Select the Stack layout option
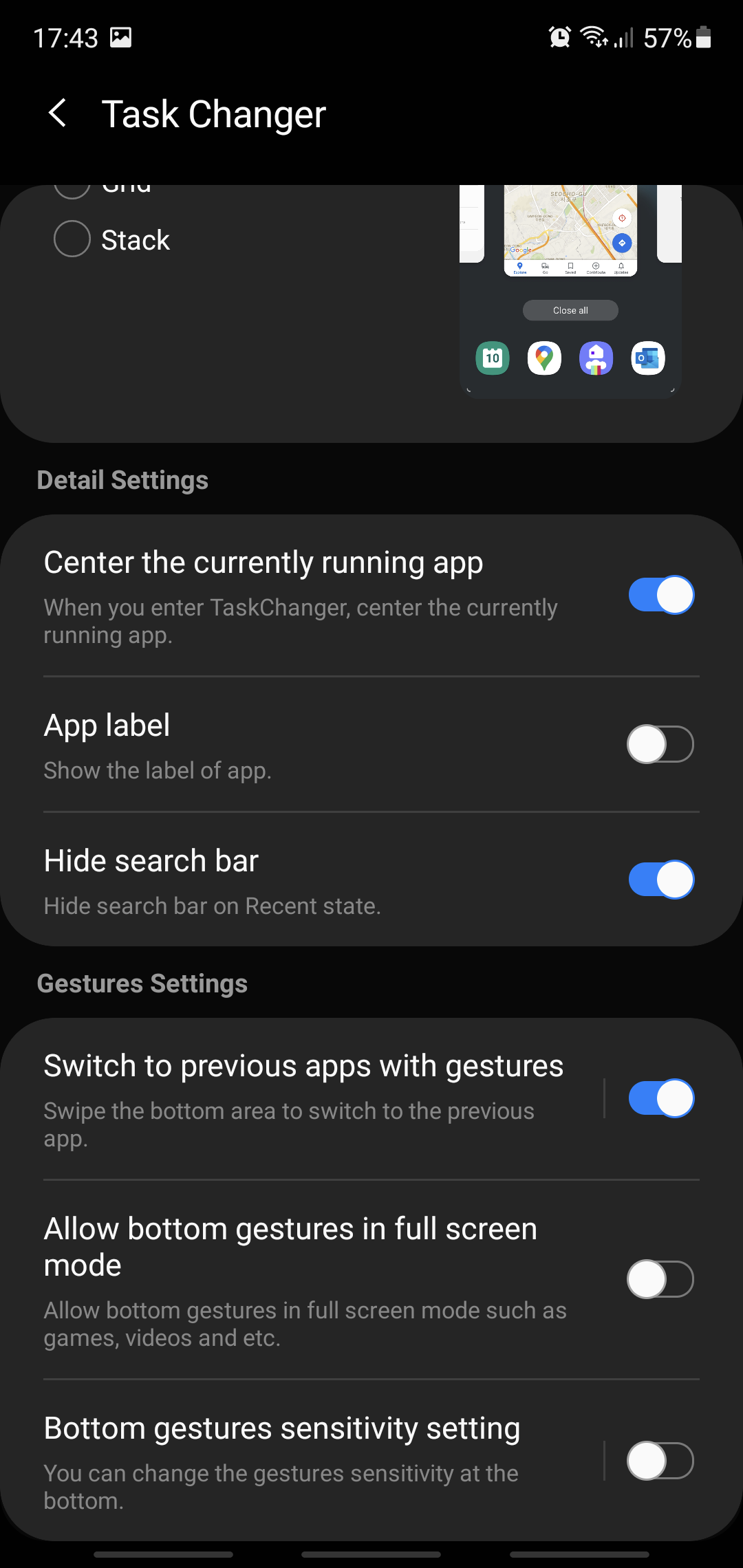The height and width of the screenshot is (1568, 743). [72, 239]
